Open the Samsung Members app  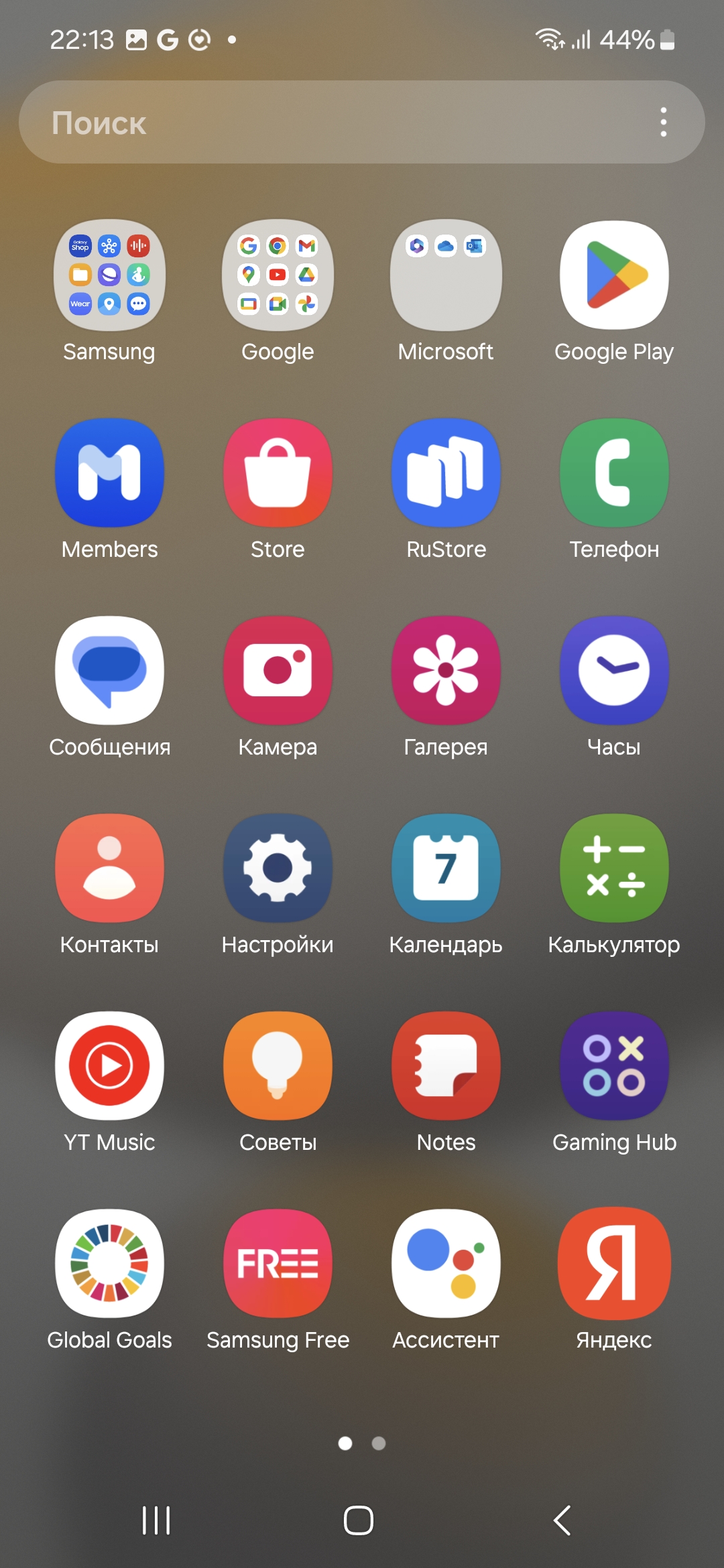[109, 473]
